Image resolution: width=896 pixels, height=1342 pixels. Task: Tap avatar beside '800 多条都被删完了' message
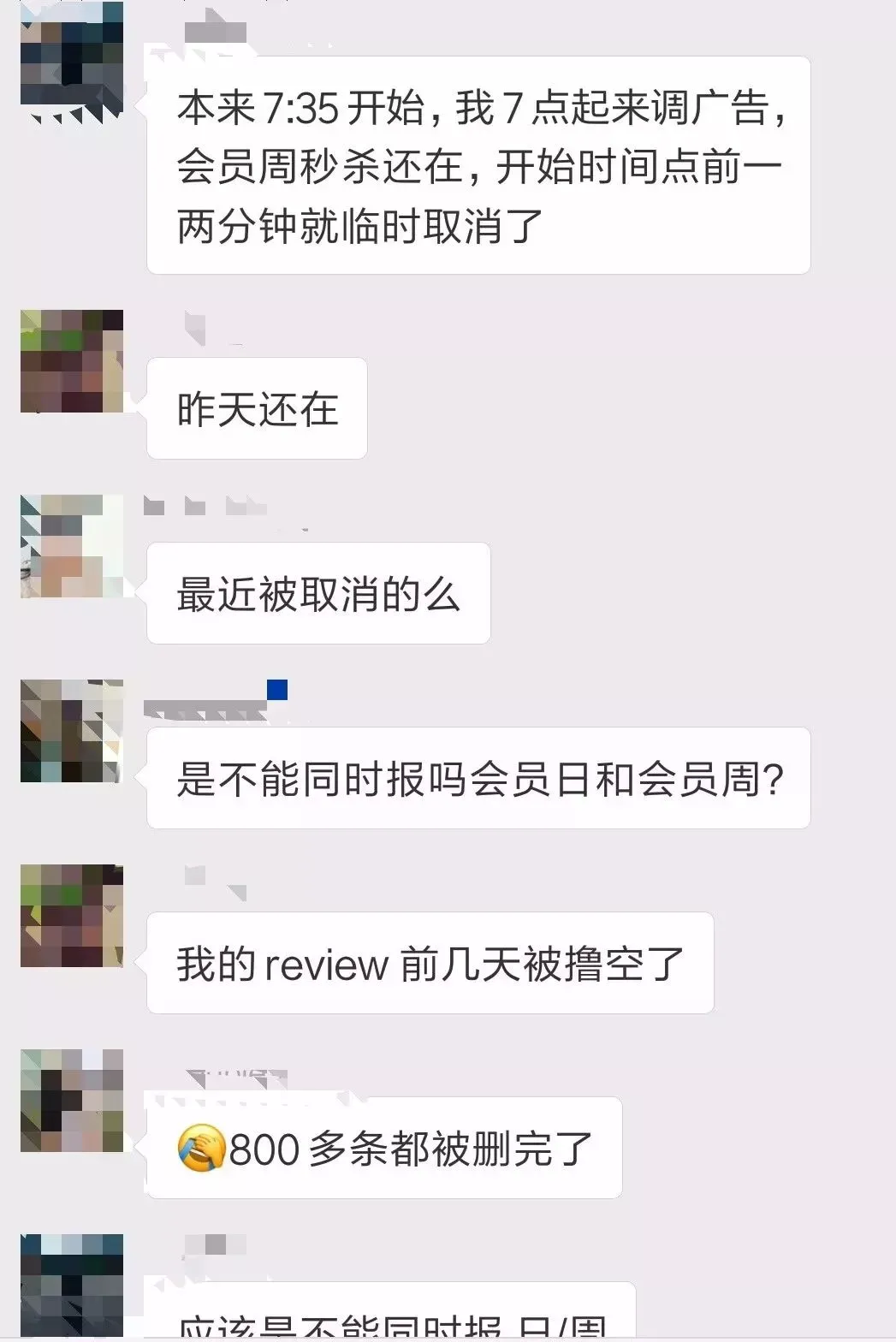[72, 1101]
